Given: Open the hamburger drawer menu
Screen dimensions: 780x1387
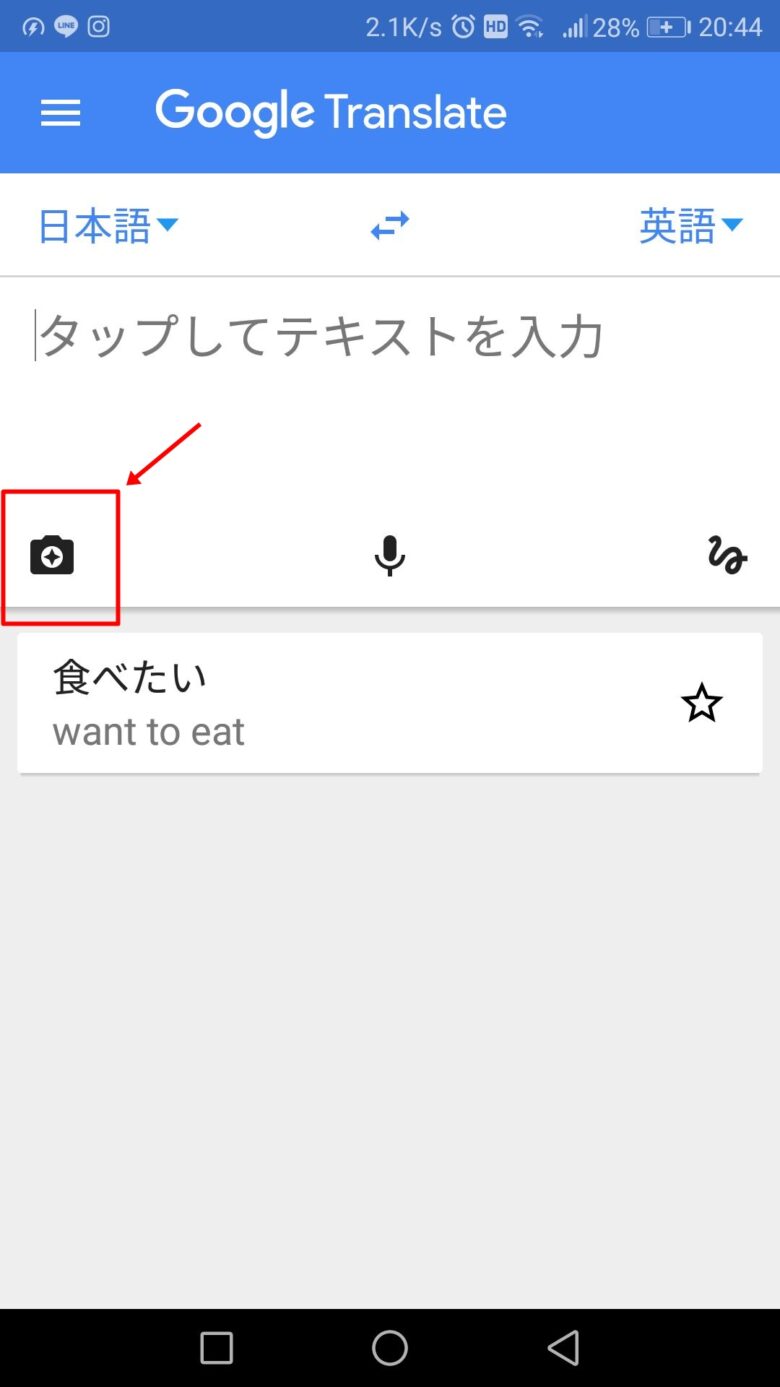Looking at the screenshot, I should coord(60,113).
